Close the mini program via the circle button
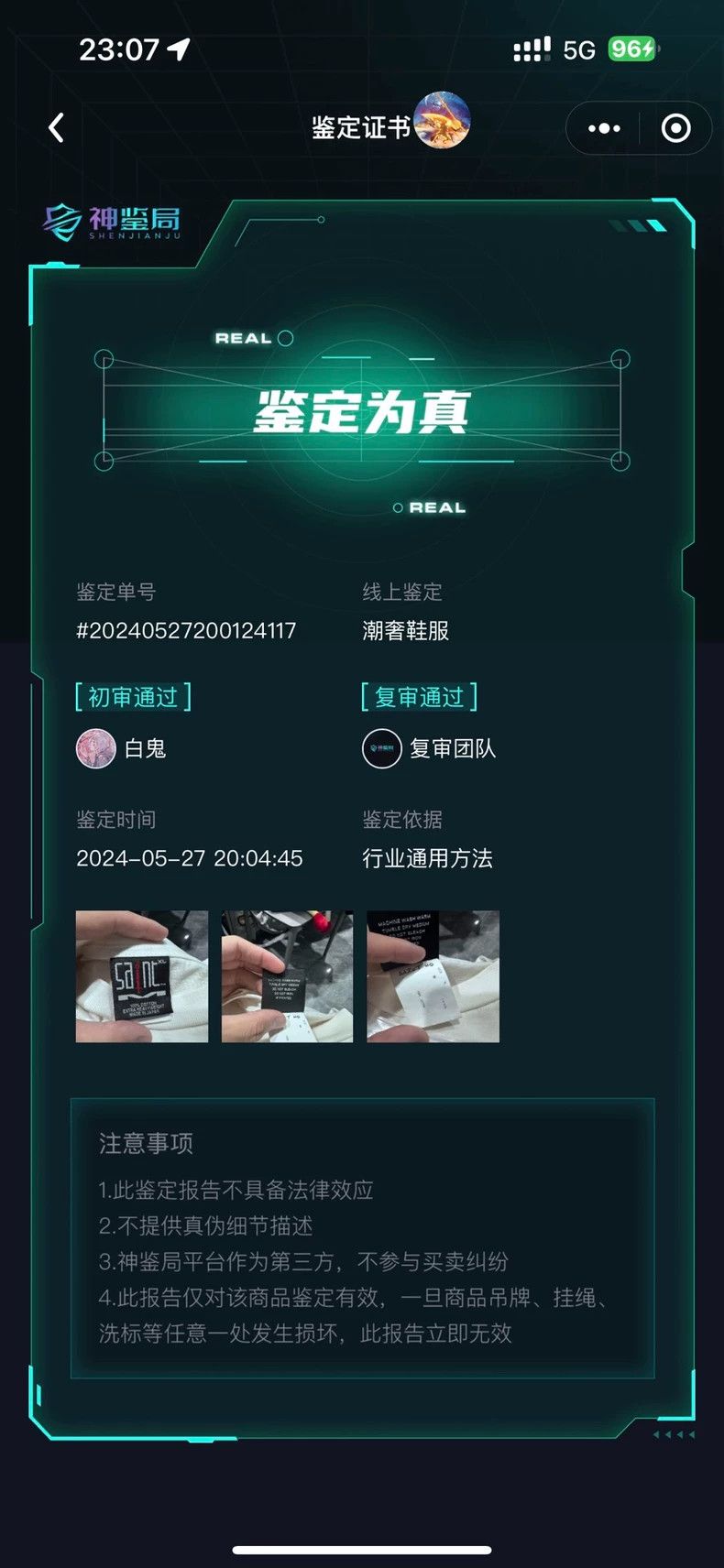 point(676,128)
